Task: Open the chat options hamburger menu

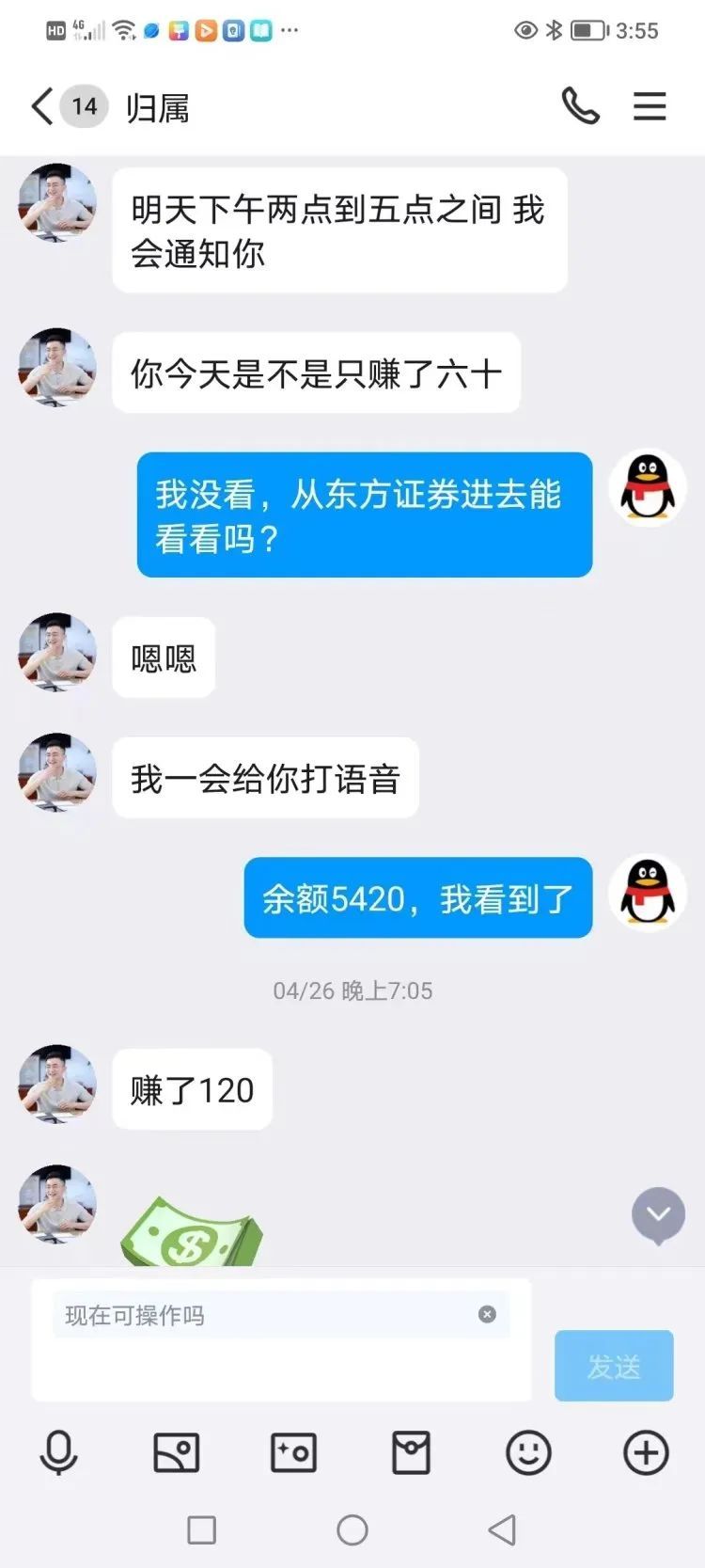Action: 649,106
